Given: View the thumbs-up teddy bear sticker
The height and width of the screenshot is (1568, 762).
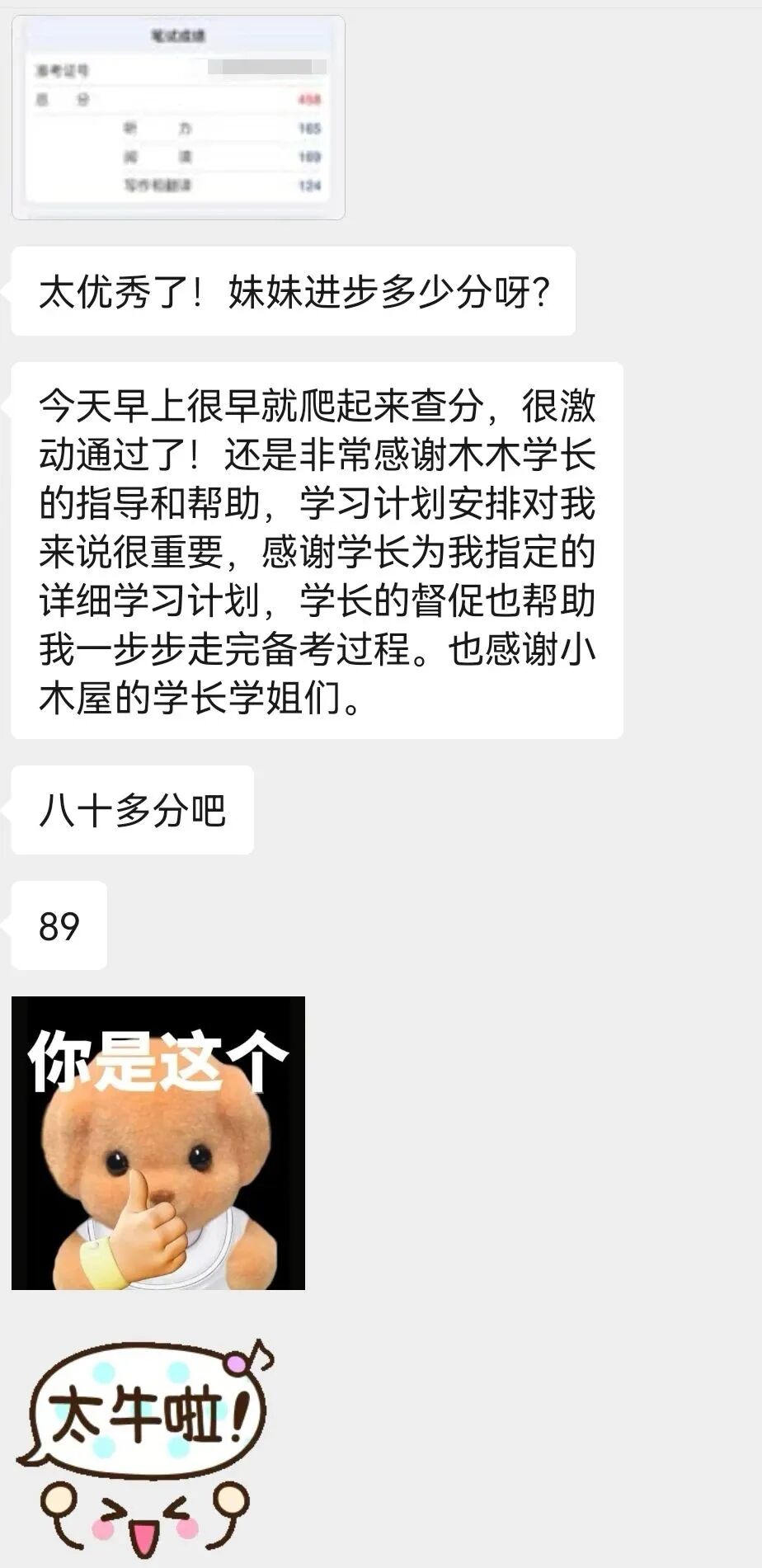Looking at the screenshot, I should (158, 1142).
